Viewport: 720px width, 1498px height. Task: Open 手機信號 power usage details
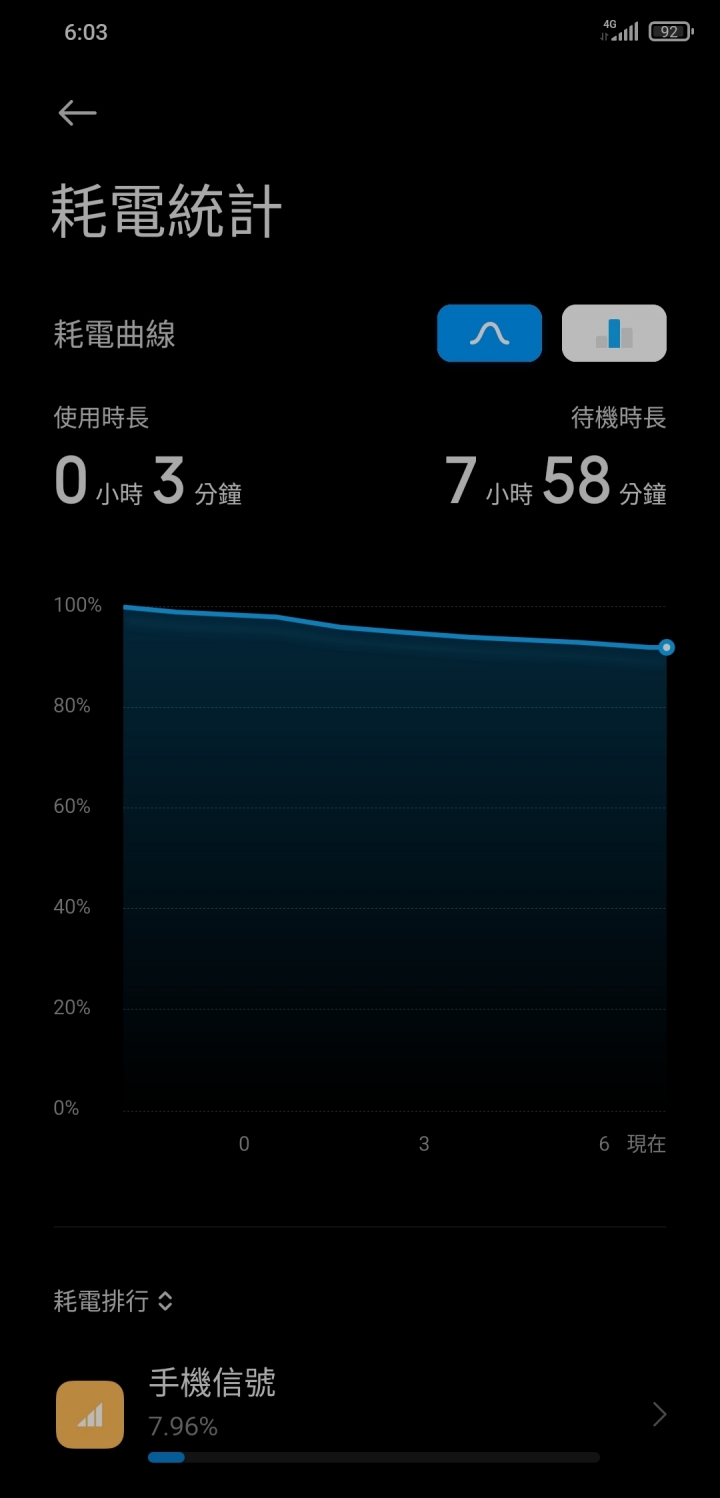click(360, 1414)
